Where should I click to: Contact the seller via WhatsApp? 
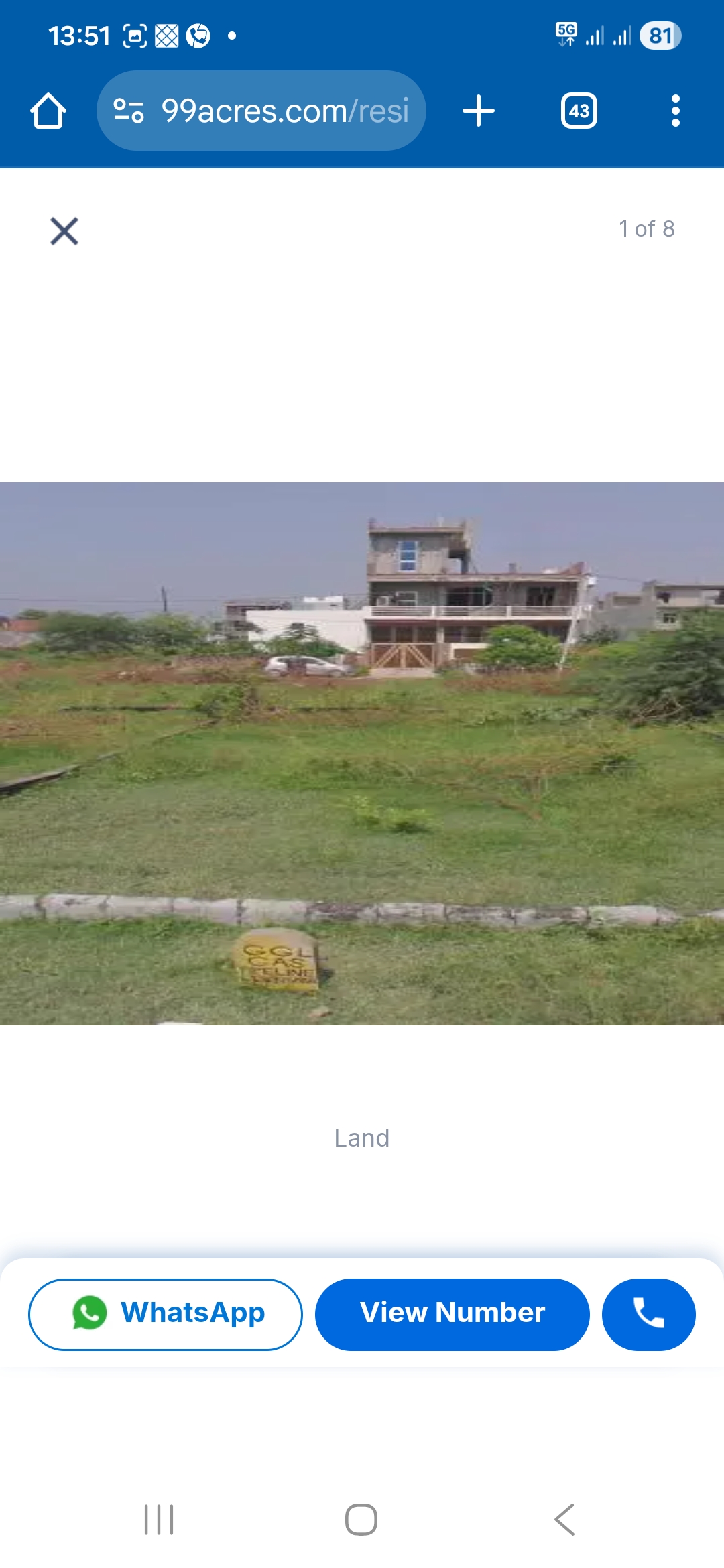(166, 1314)
